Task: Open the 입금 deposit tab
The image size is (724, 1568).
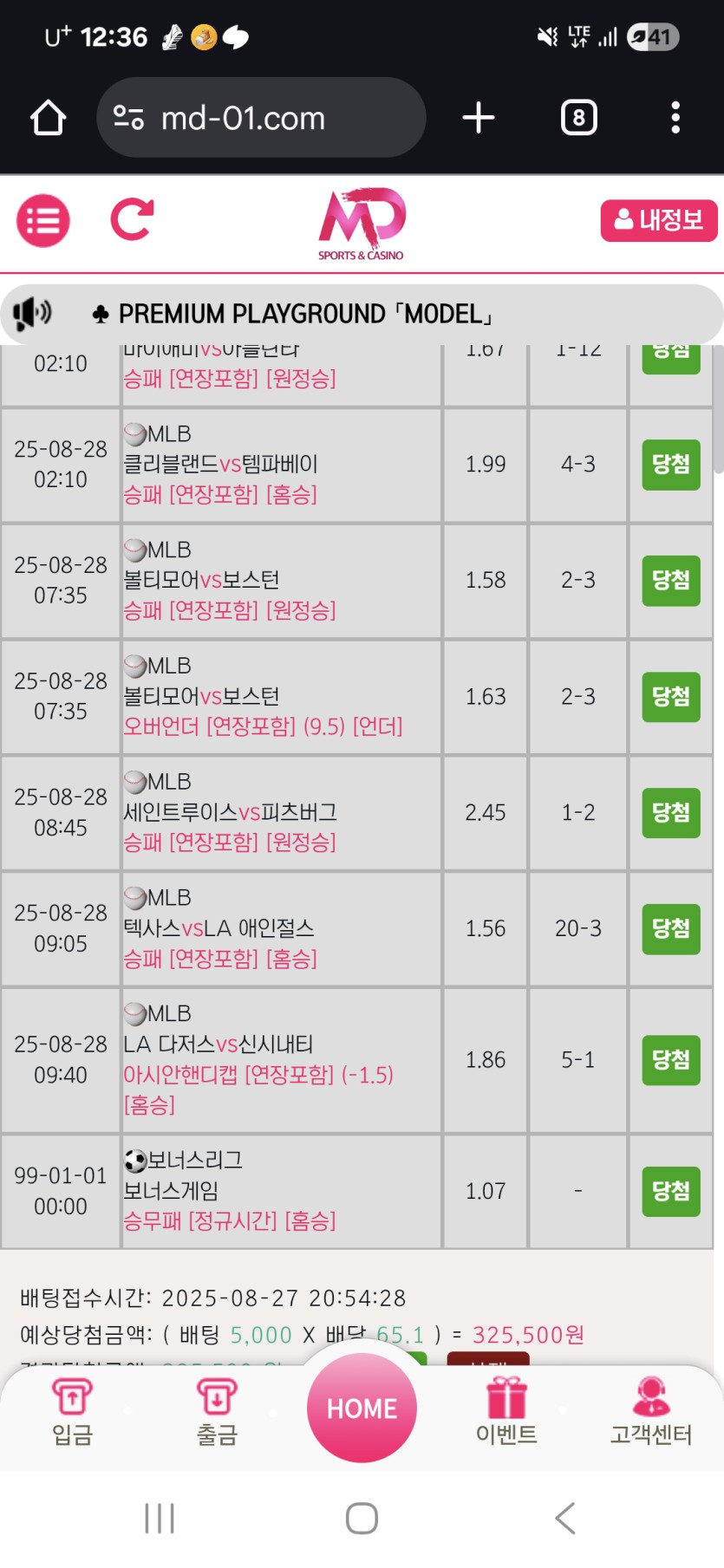Action: pos(72,1410)
